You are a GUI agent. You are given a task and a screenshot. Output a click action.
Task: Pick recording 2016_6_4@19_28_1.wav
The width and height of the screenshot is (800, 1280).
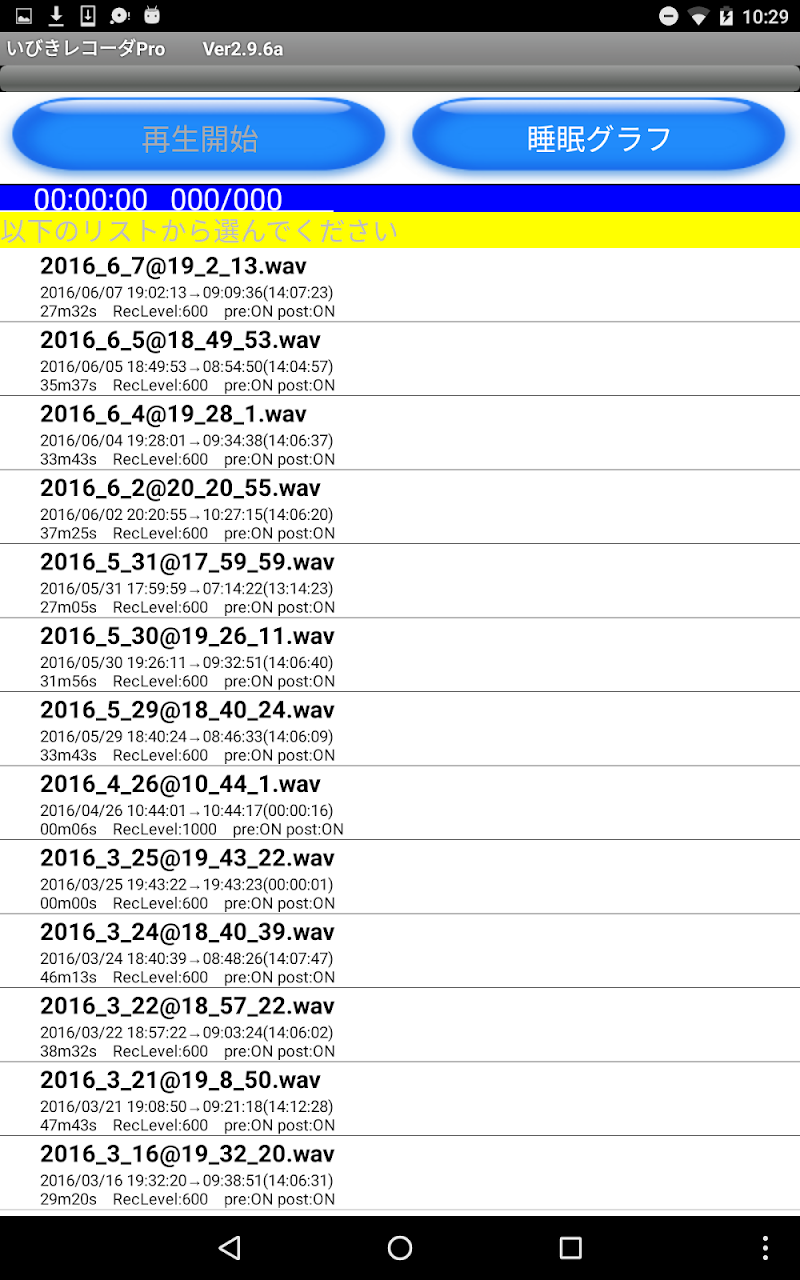pos(400,433)
